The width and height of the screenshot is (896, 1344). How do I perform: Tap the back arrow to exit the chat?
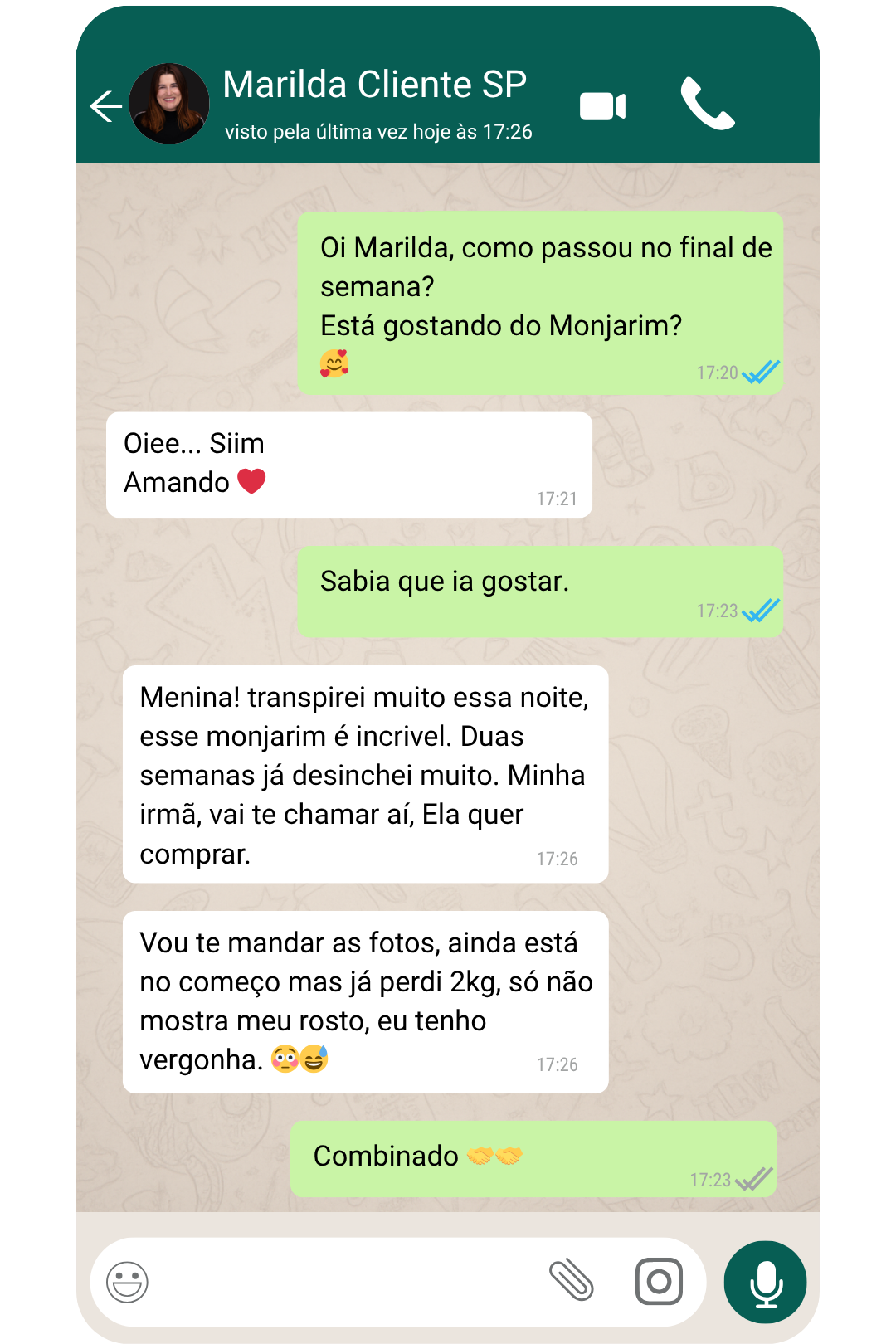(x=105, y=105)
